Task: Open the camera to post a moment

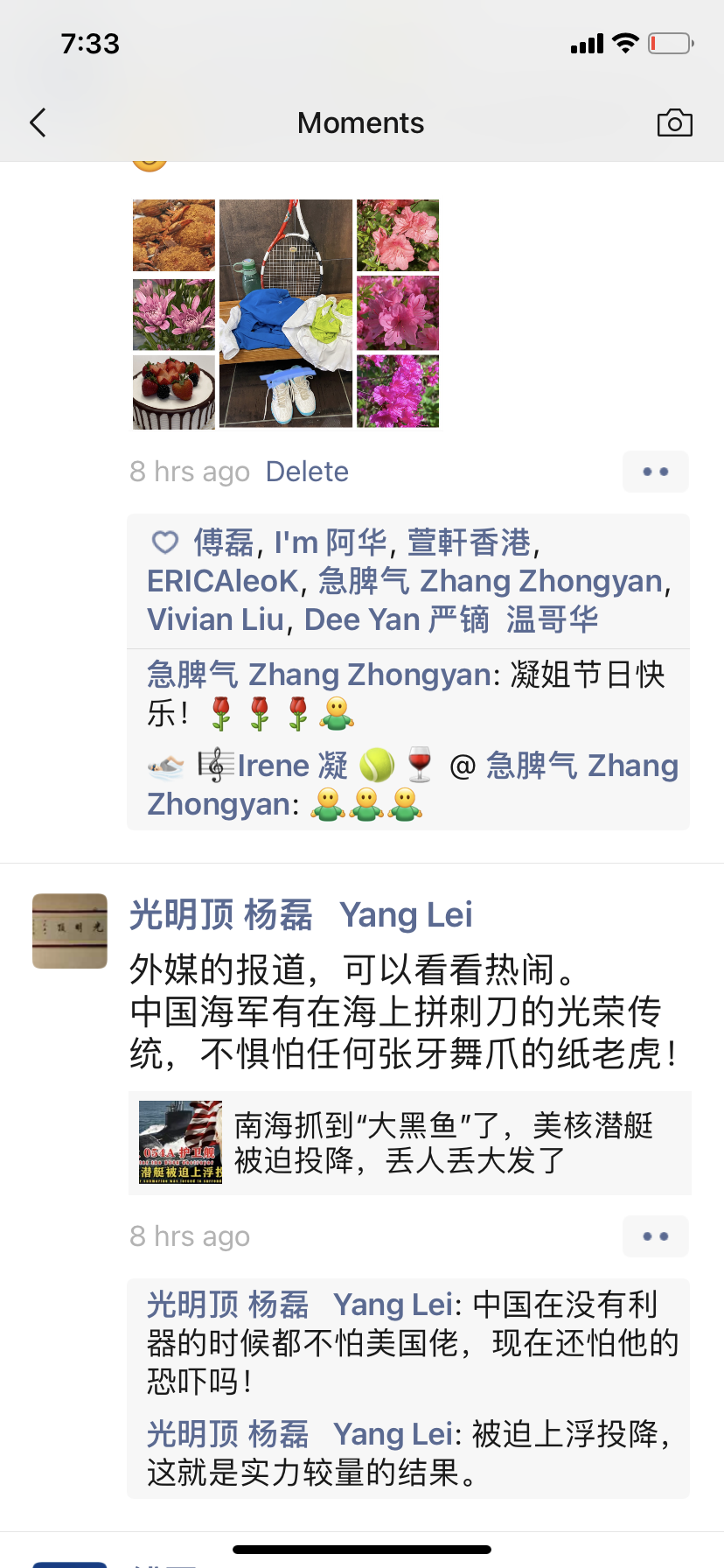Action: [674, 123]
